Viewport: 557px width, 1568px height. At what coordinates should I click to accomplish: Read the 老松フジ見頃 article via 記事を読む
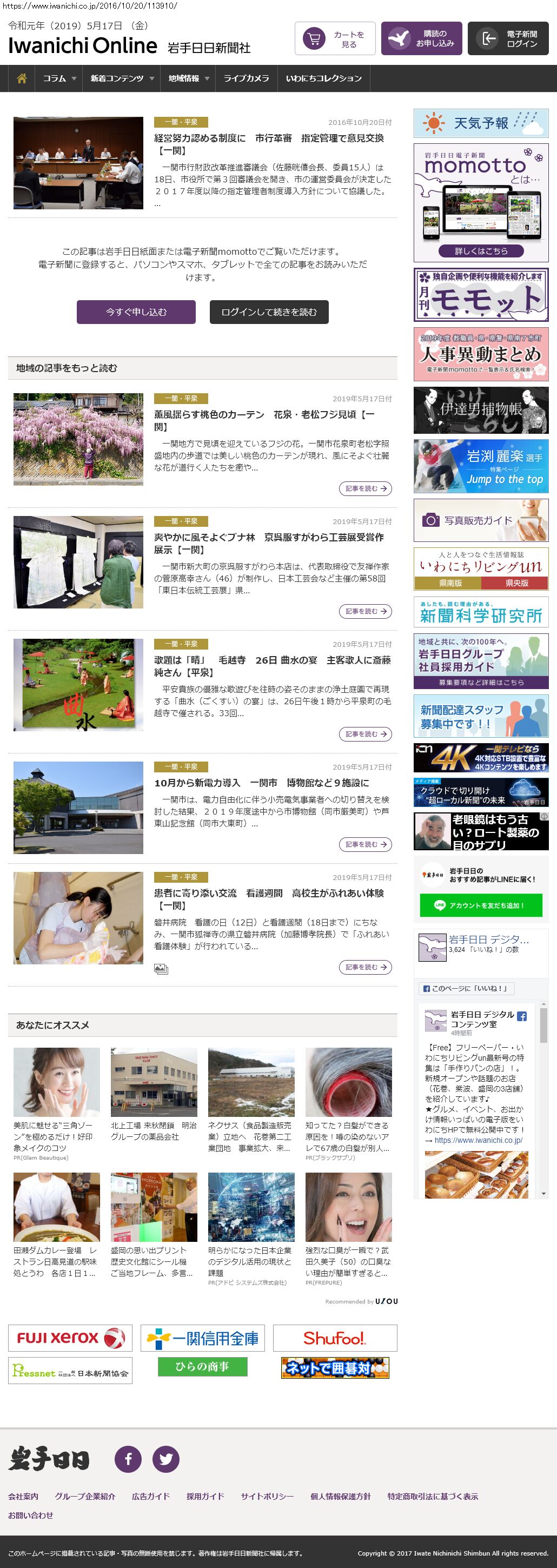(364, 488)
